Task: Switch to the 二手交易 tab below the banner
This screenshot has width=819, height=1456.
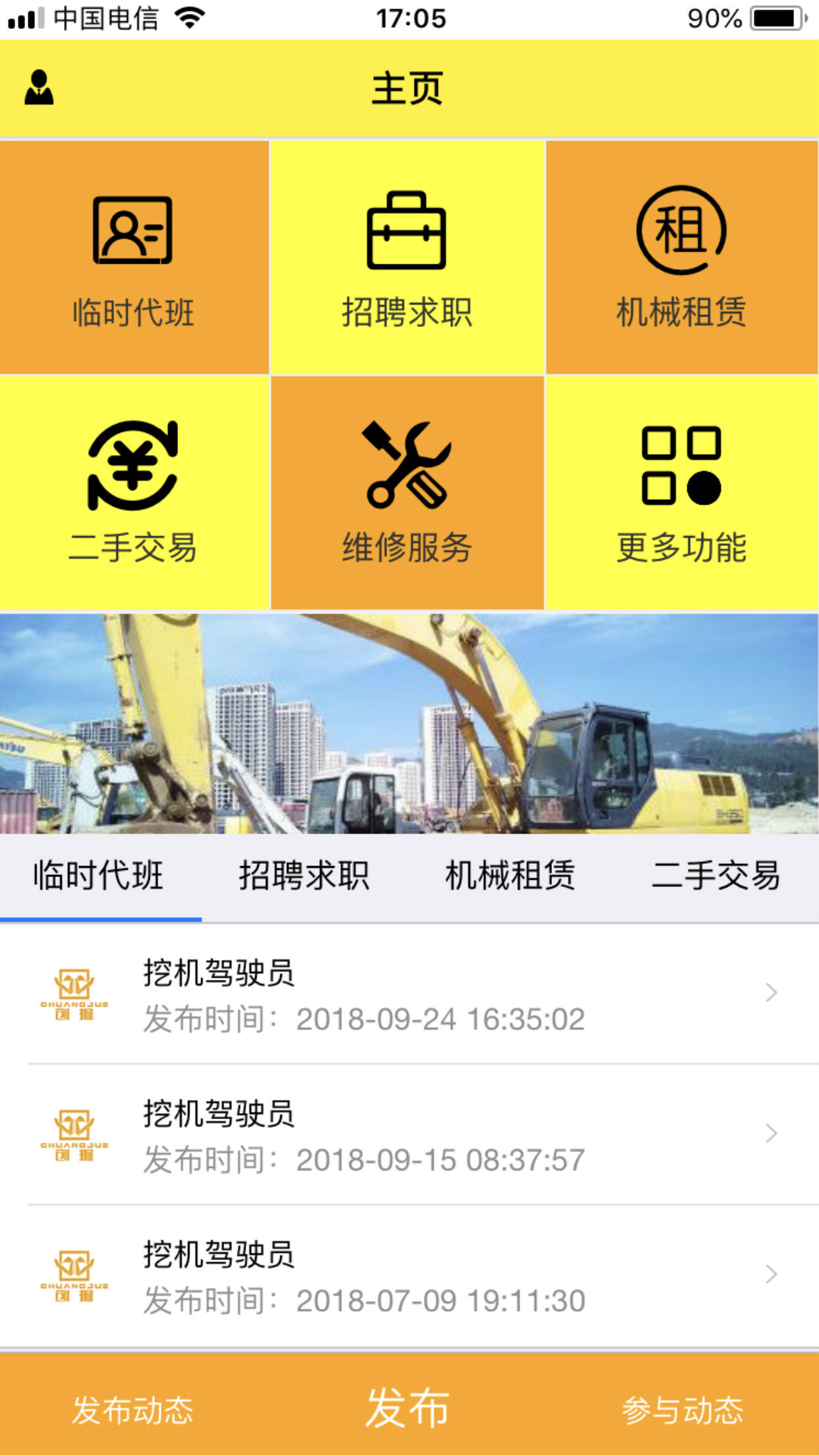Action: click(716, 876)
